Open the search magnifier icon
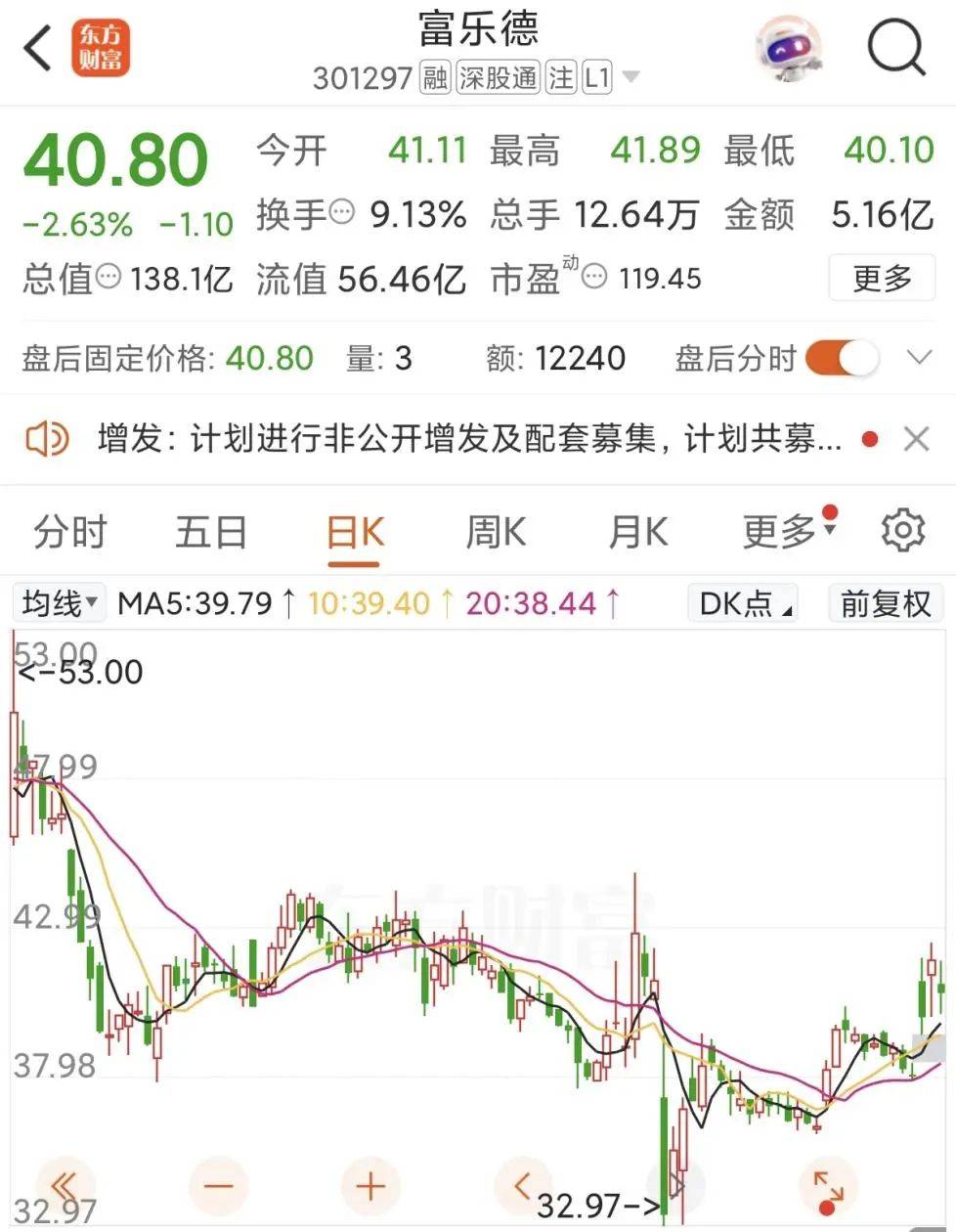The image size is (956, 1232). click(x=896, y=47)
